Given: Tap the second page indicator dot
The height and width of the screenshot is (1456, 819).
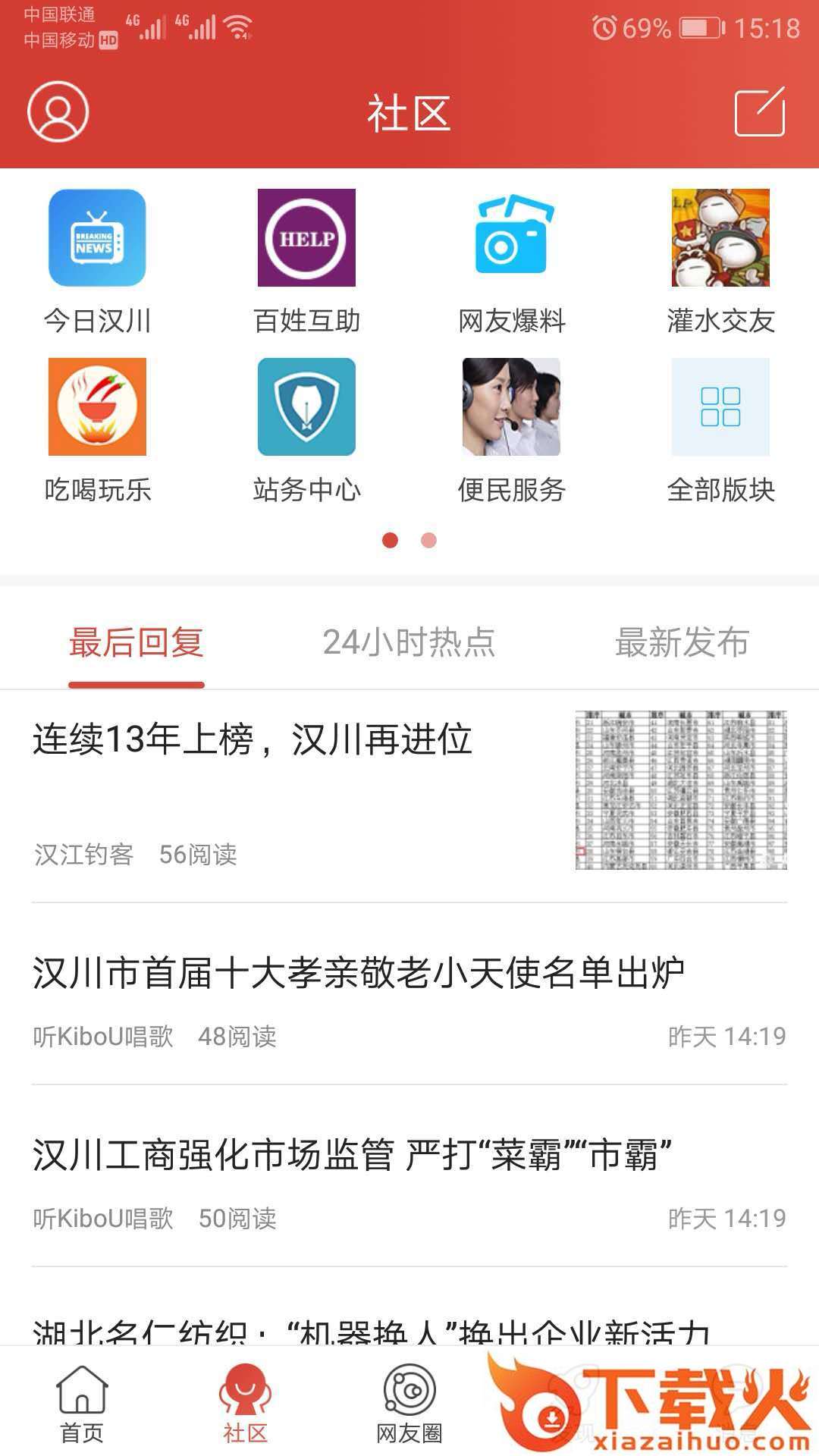Looking at the screenshot, I should tap(428, 540).
